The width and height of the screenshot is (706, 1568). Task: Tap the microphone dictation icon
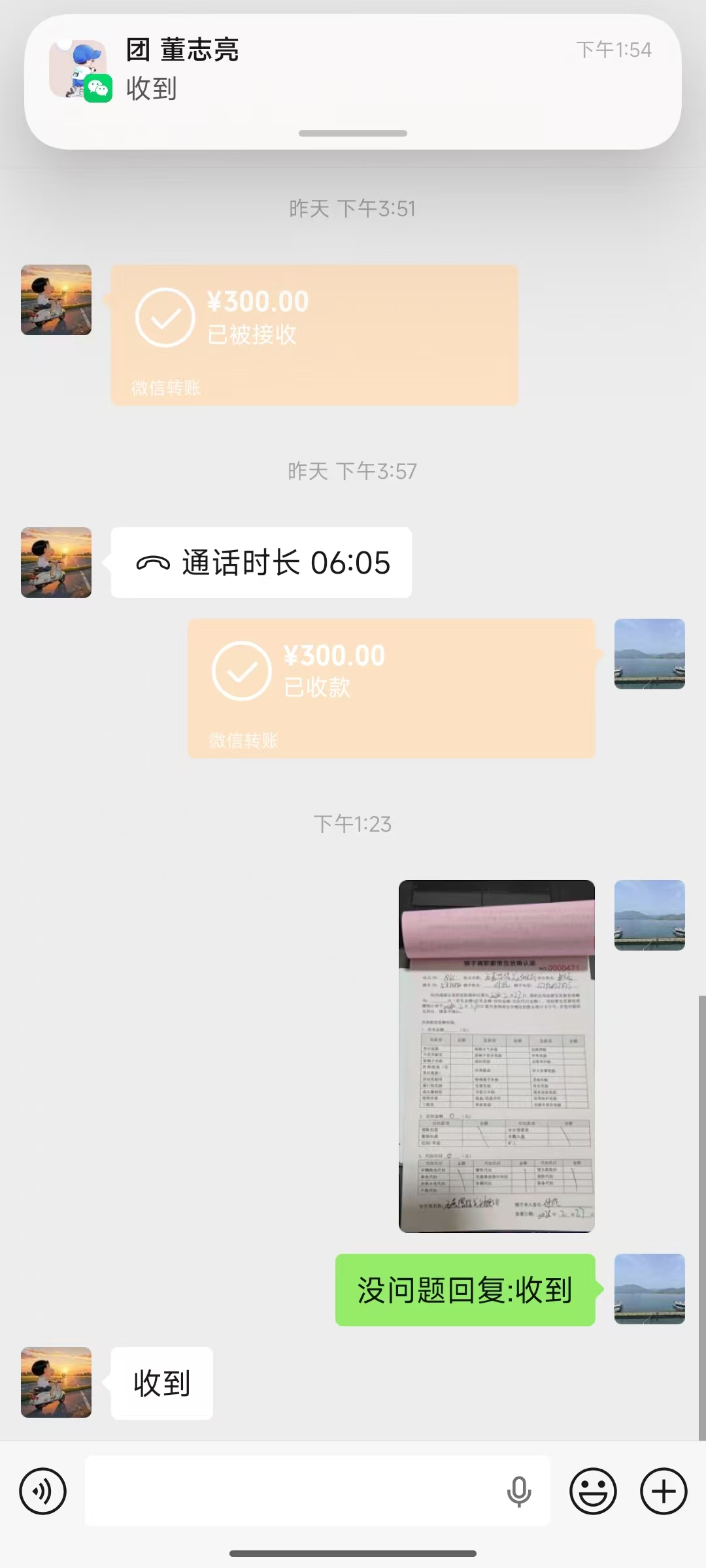[519, 1492]
